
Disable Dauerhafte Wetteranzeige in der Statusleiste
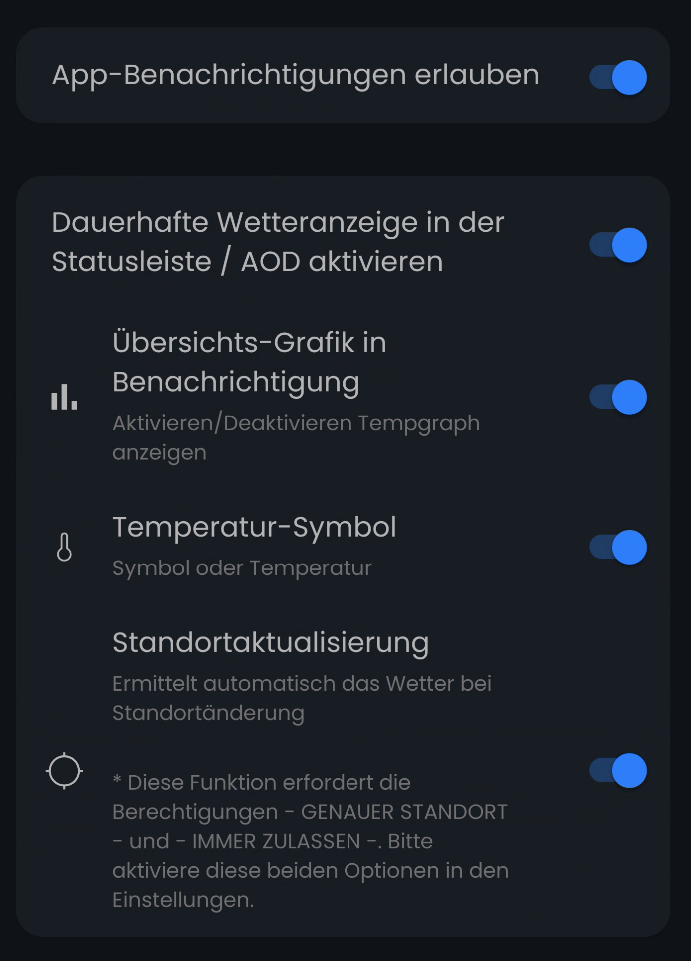(618, 245)
